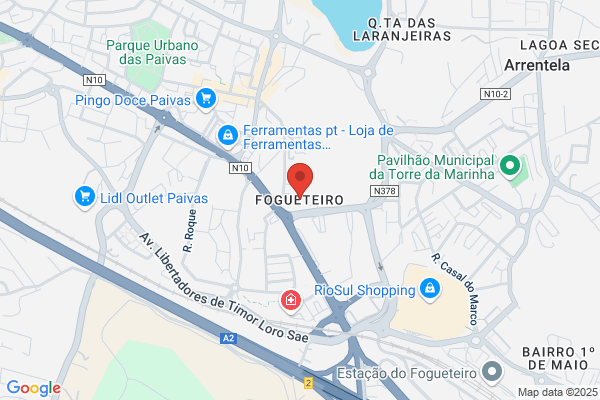Select the Estação do Fogueteiro station marker
This screenshot has height=400, width=600.
(492, 372)
